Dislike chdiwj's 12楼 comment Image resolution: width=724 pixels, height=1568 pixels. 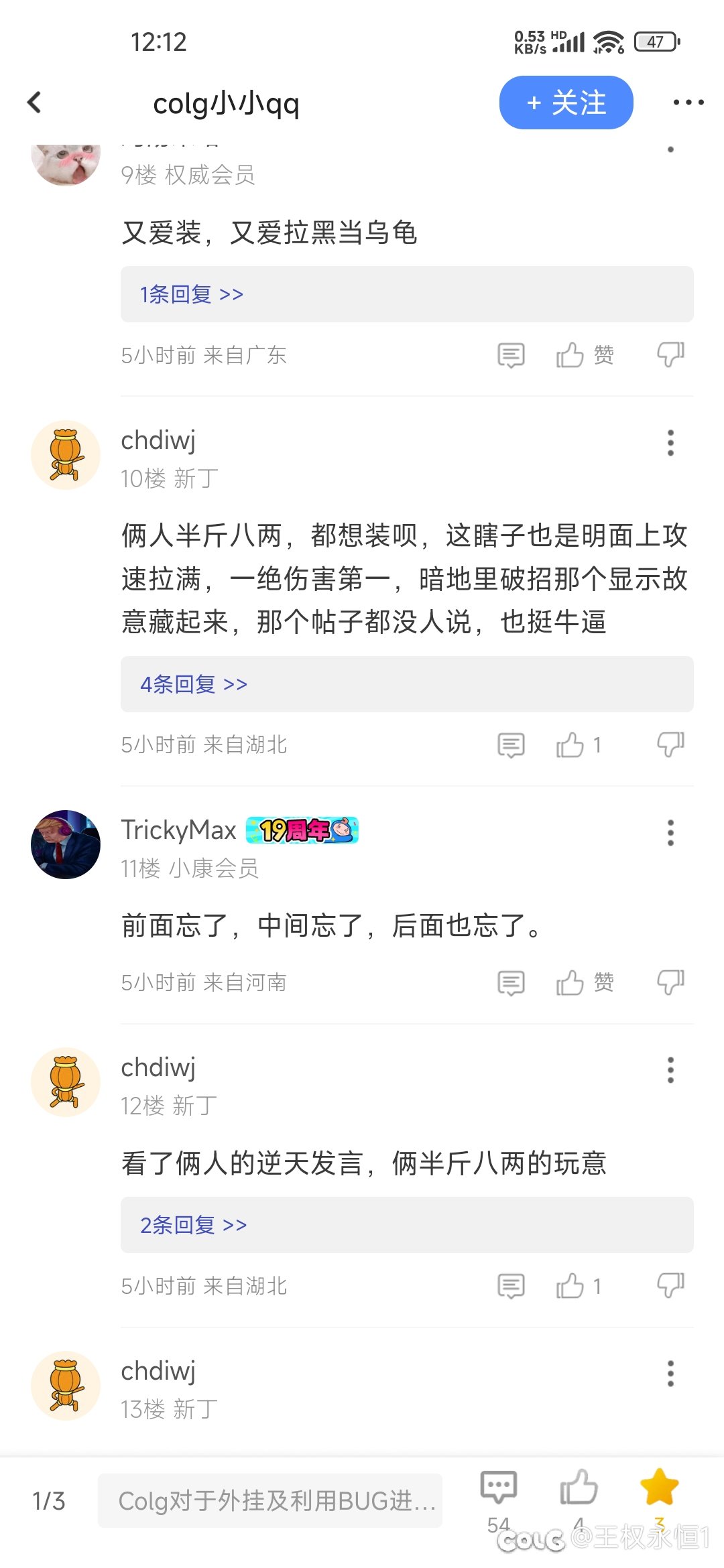coord(670,1285)
